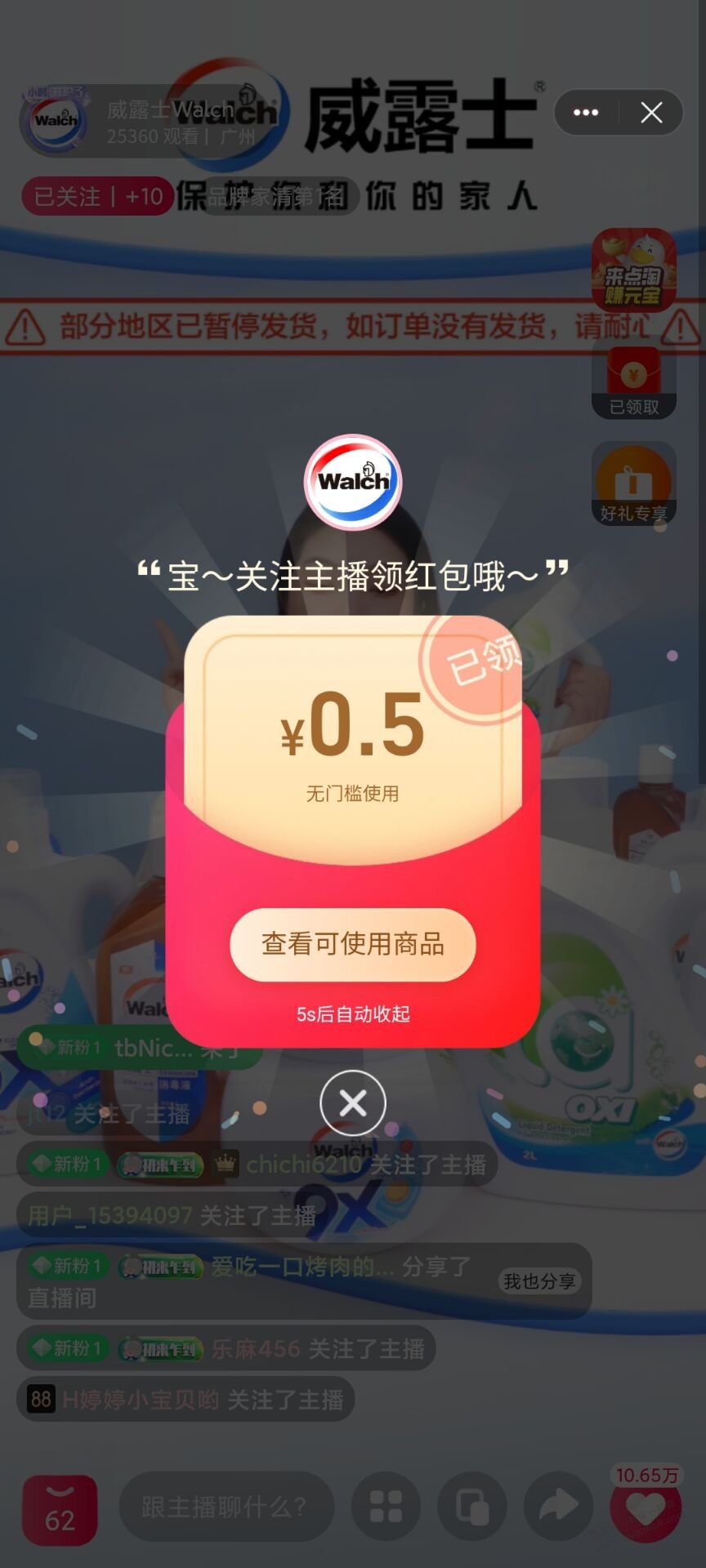Screen dimensions: 706x1568
Task: Open the 已领取 red packet icon
Action: click(633, 381)
